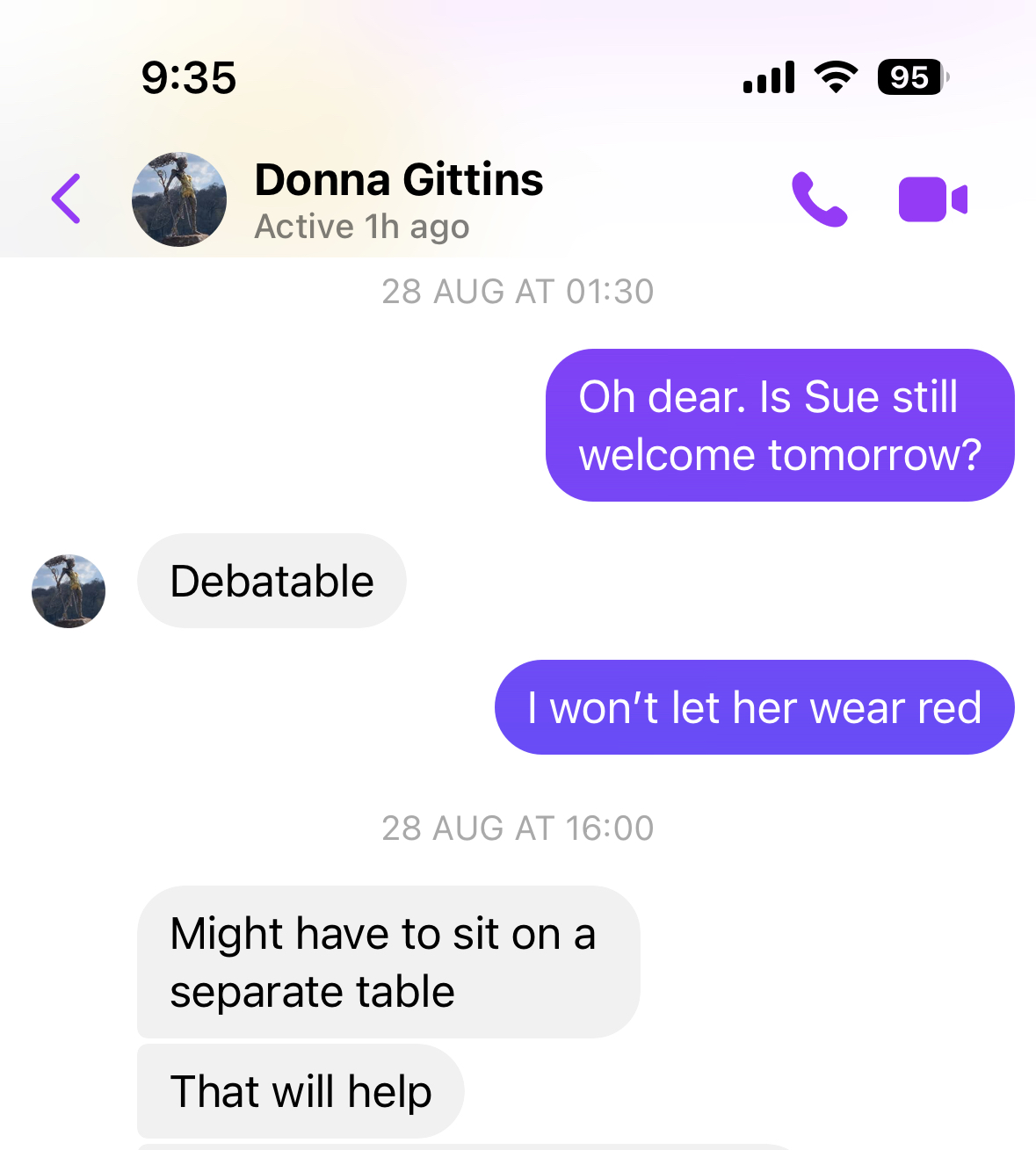Screen dimensions: 1036x1150
Task: Open Donna Gittins' chat details from header
Action: pyautogui.click(x=398, y=199)
